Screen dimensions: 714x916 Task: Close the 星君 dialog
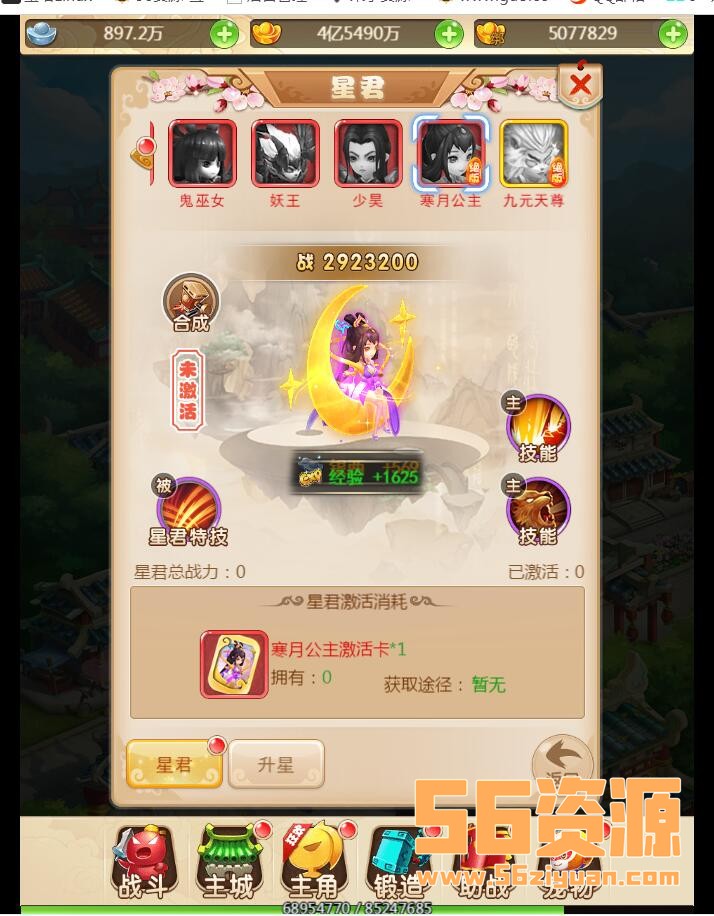coord(580,84)
